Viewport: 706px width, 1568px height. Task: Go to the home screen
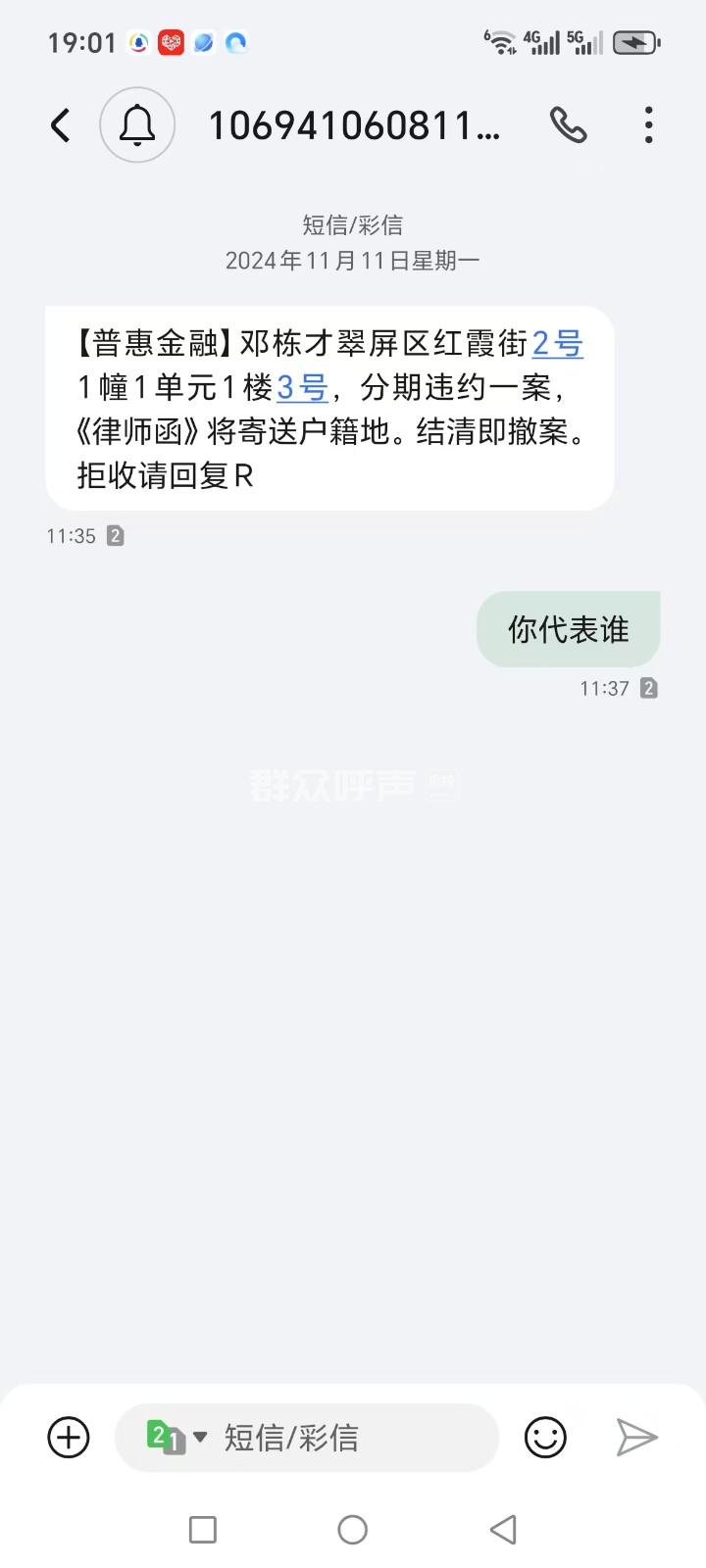click(352, 1530)
